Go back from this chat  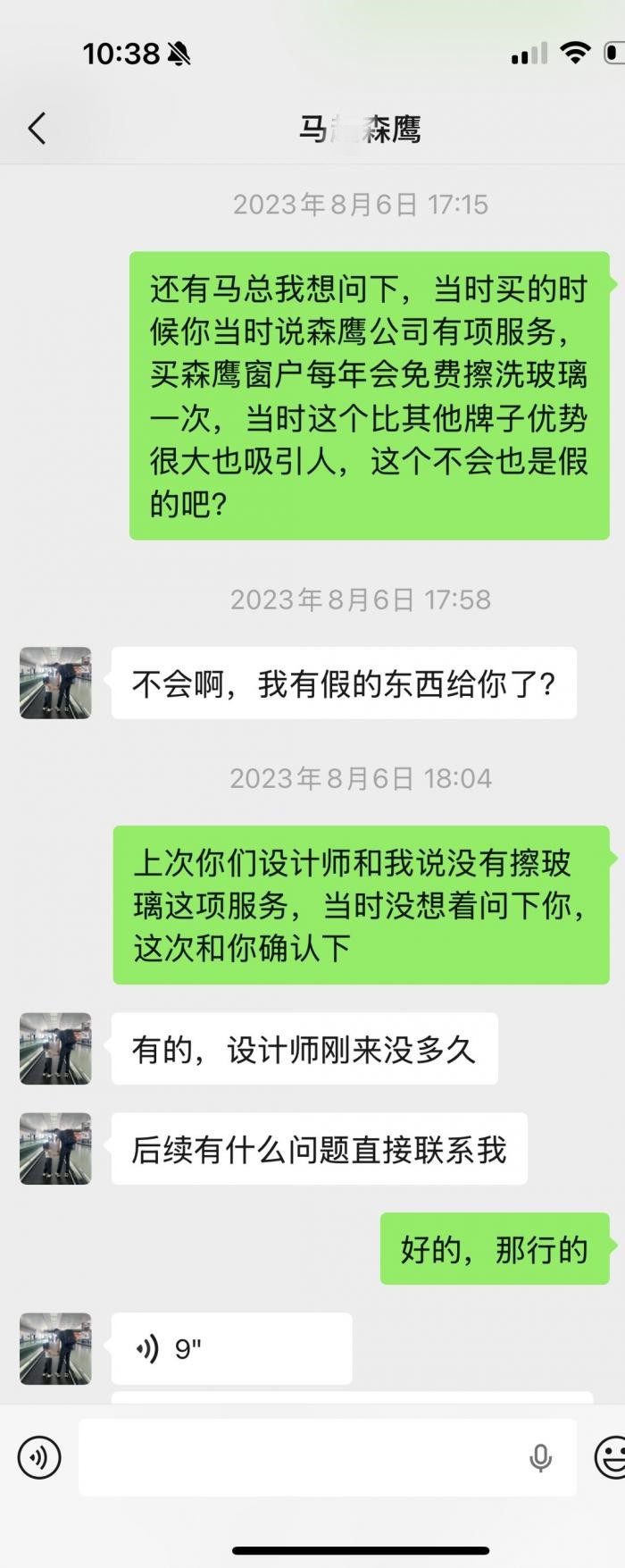[37, 128]
